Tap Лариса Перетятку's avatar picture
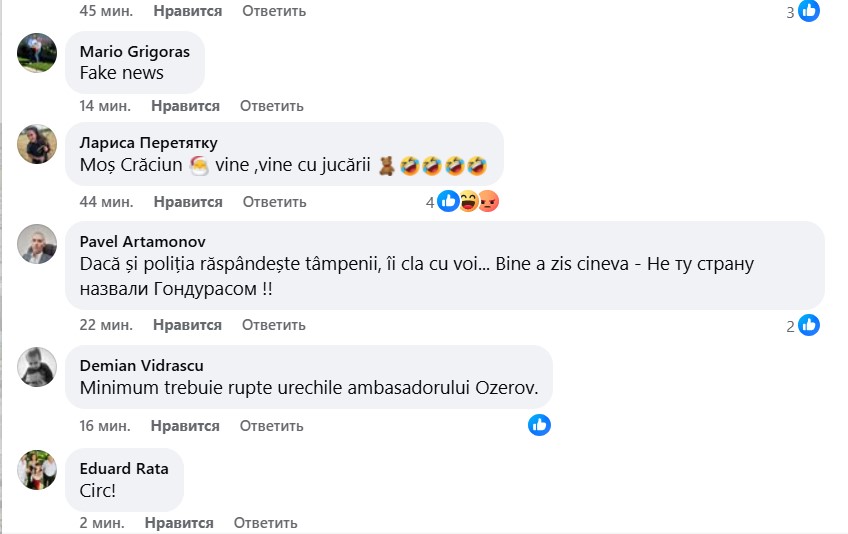848x534 pixels. pyautogui.click(x=37, y=144)
